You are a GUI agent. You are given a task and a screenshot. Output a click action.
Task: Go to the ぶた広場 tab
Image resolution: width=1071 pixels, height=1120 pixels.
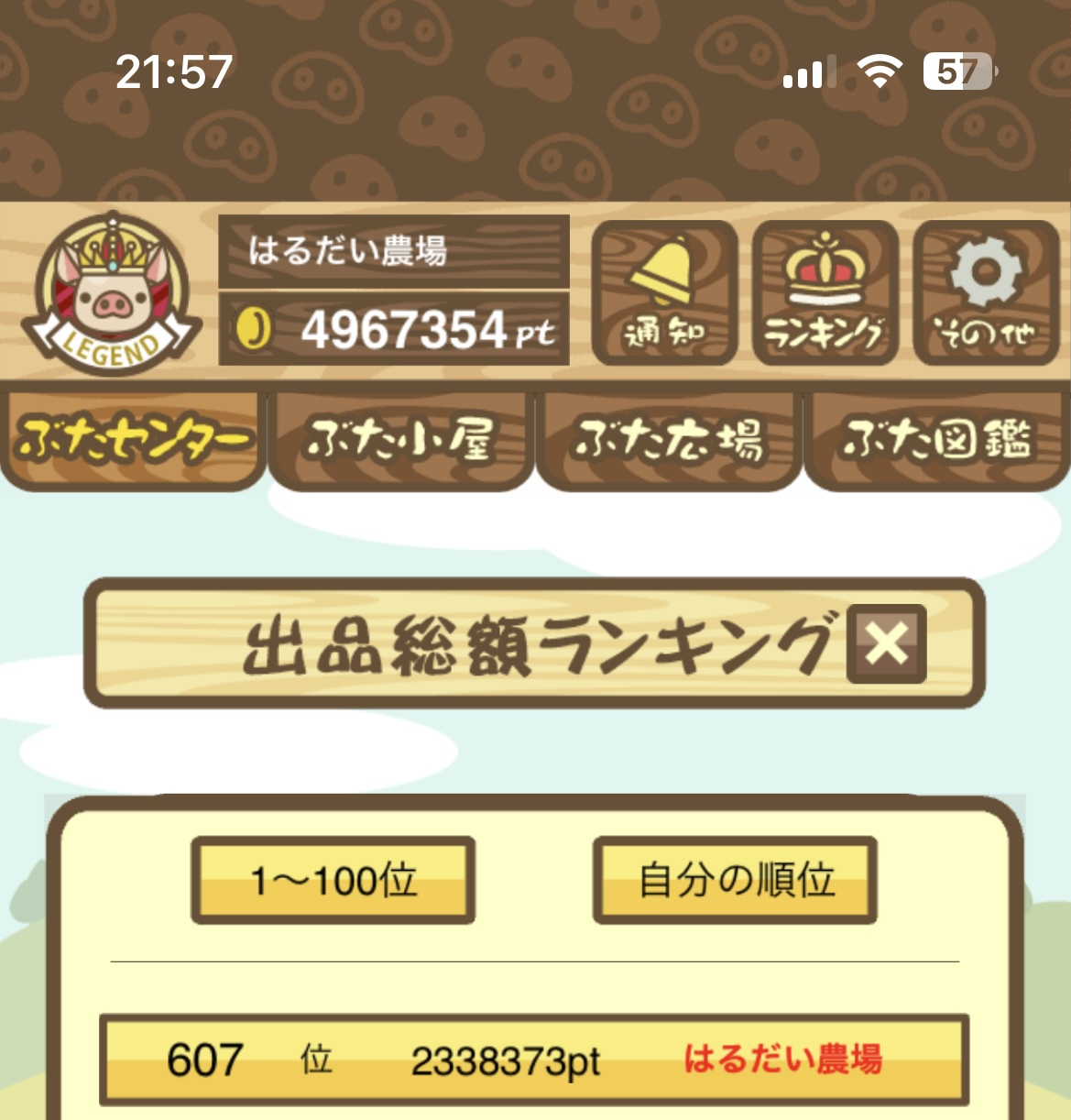669,440
